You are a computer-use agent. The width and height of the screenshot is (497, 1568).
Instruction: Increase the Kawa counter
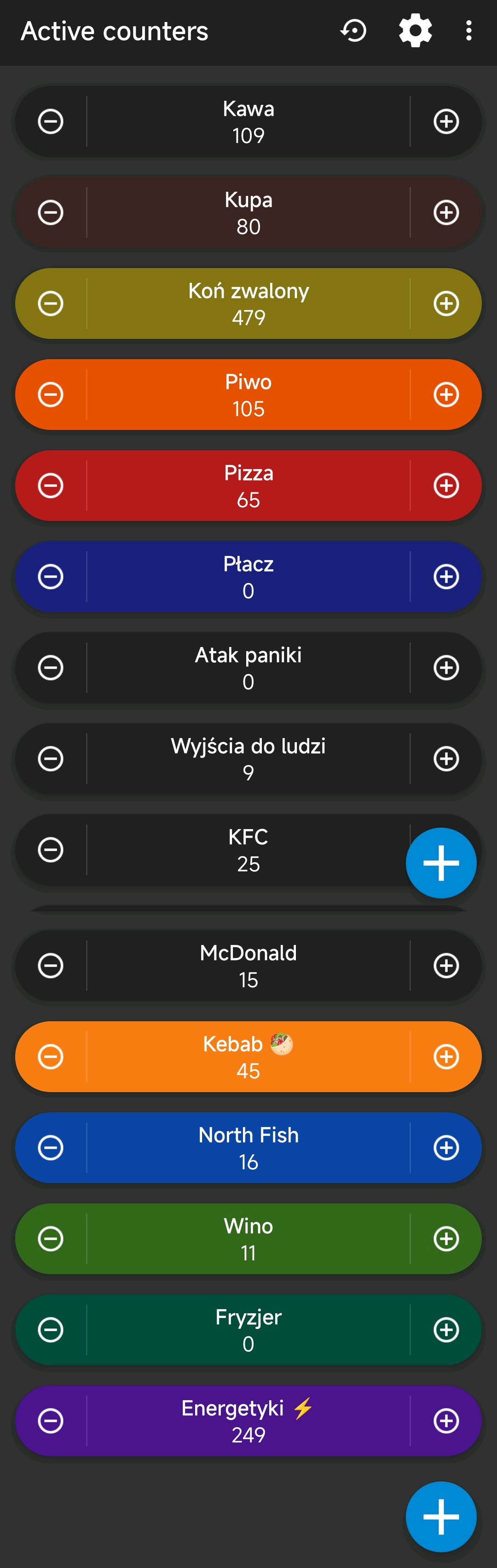tap(446, 121)
